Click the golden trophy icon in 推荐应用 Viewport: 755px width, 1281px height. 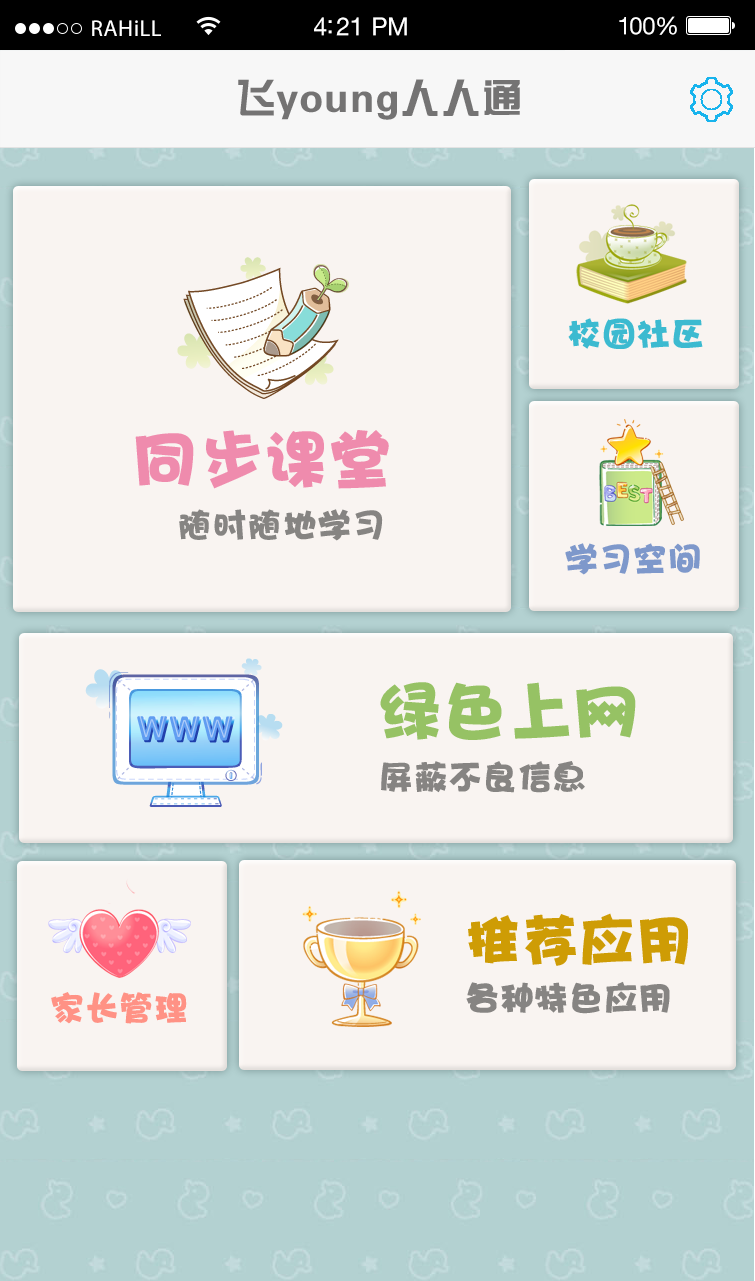tap(360, 965)
